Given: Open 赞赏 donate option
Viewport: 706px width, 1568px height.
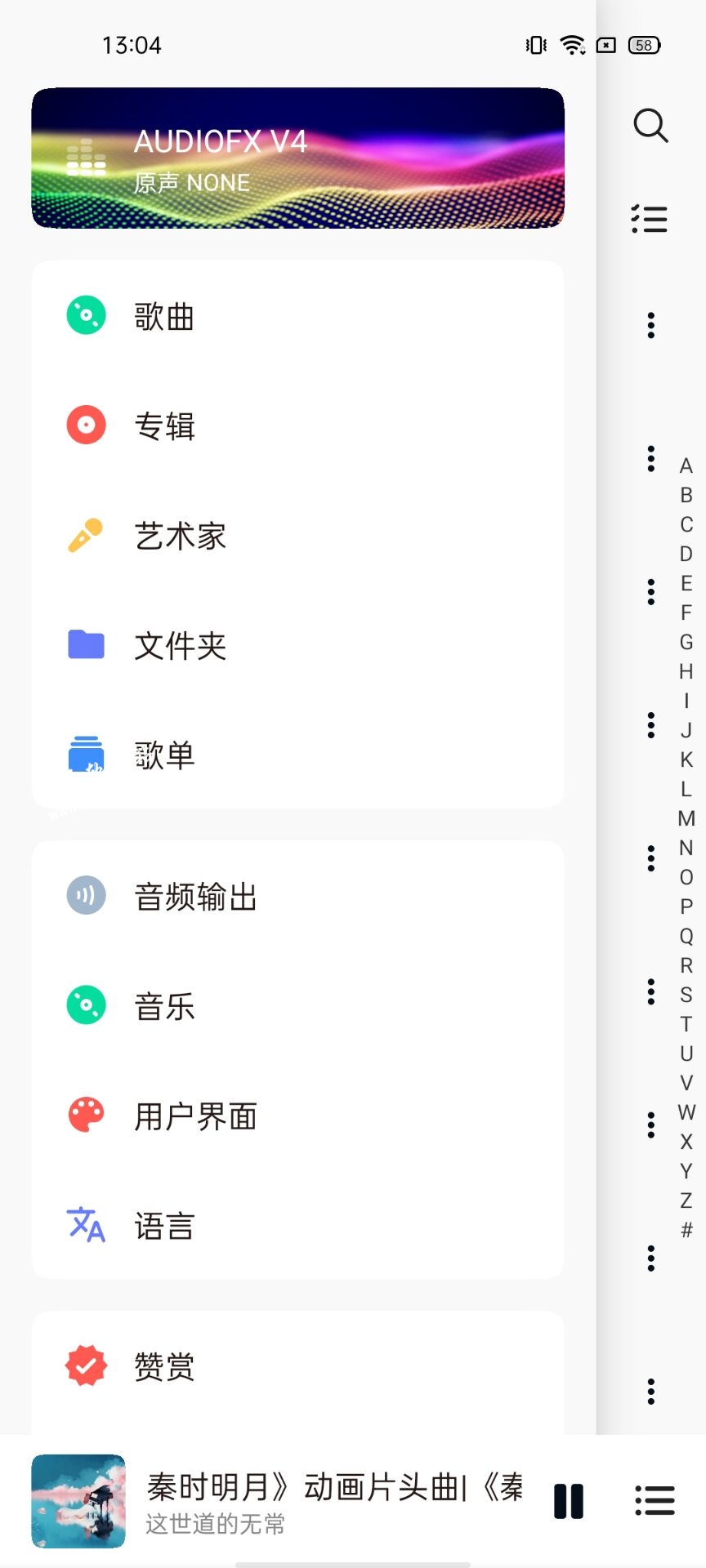Looking at the screenshot, I should coord(297,1366).
